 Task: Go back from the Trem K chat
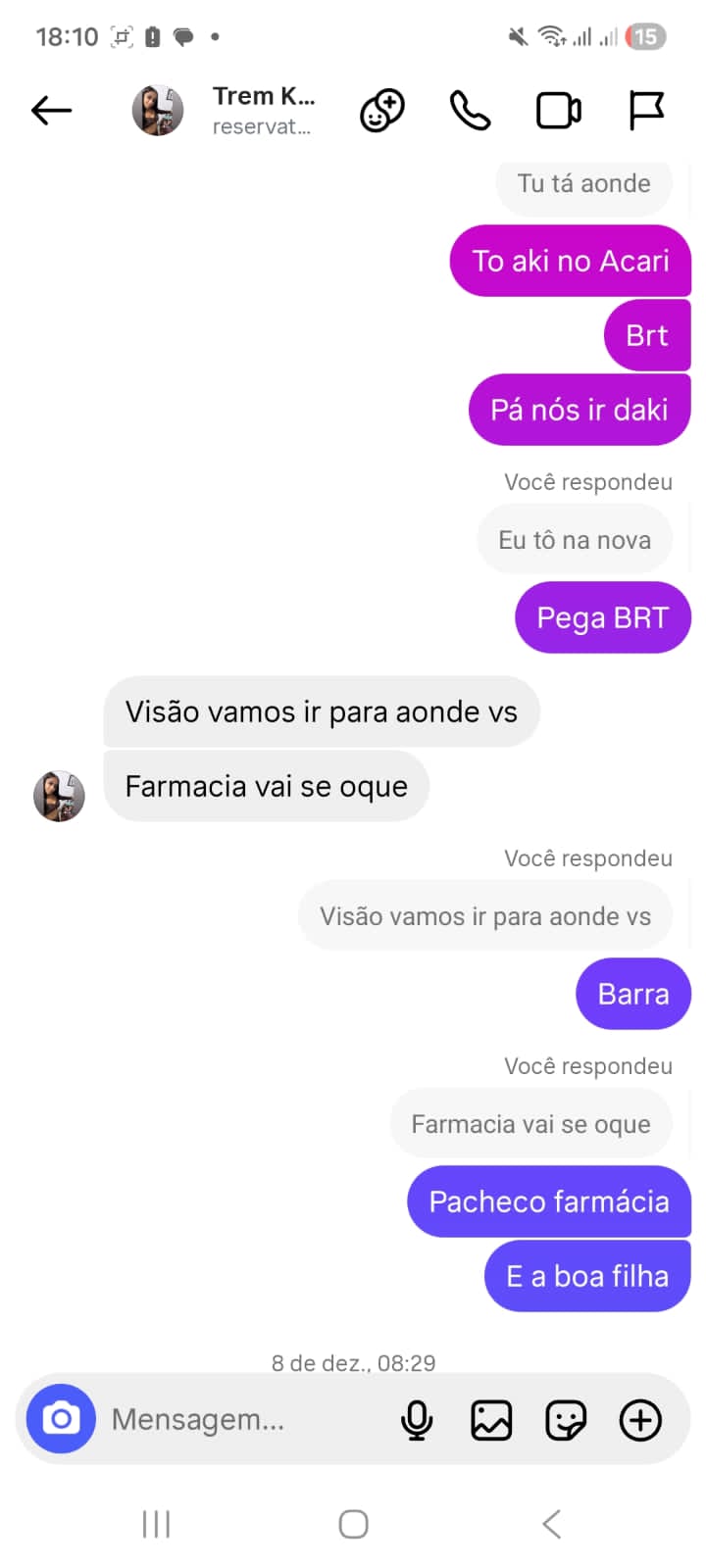click(x=52, y=111)
